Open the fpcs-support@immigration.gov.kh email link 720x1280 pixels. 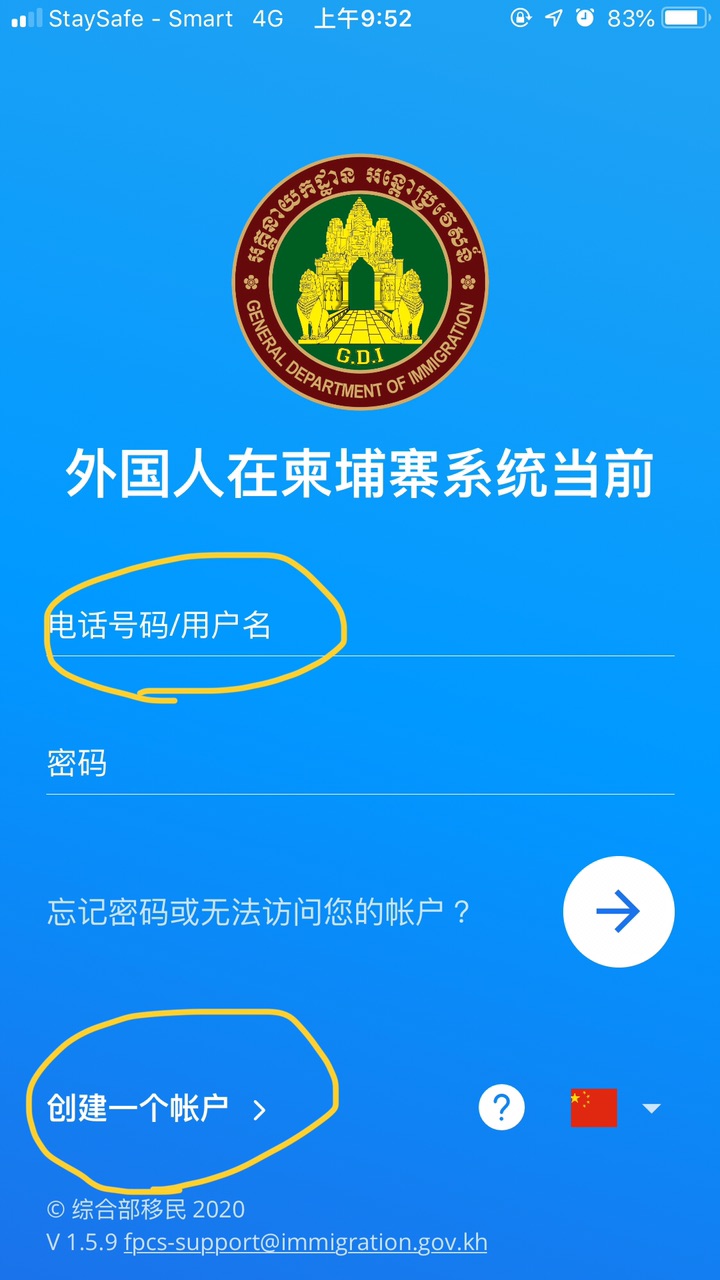[305, 1243]
